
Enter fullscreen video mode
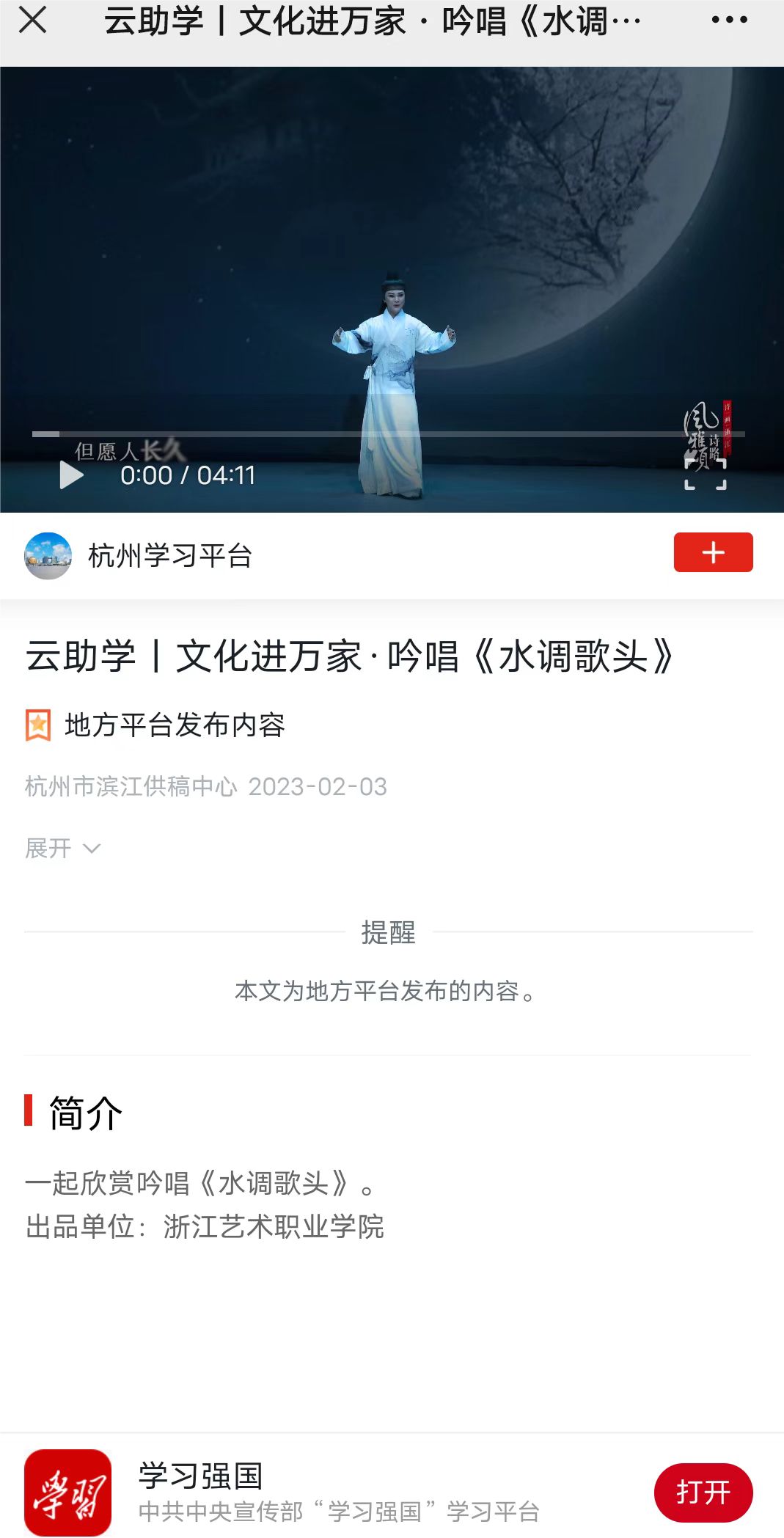706,475
